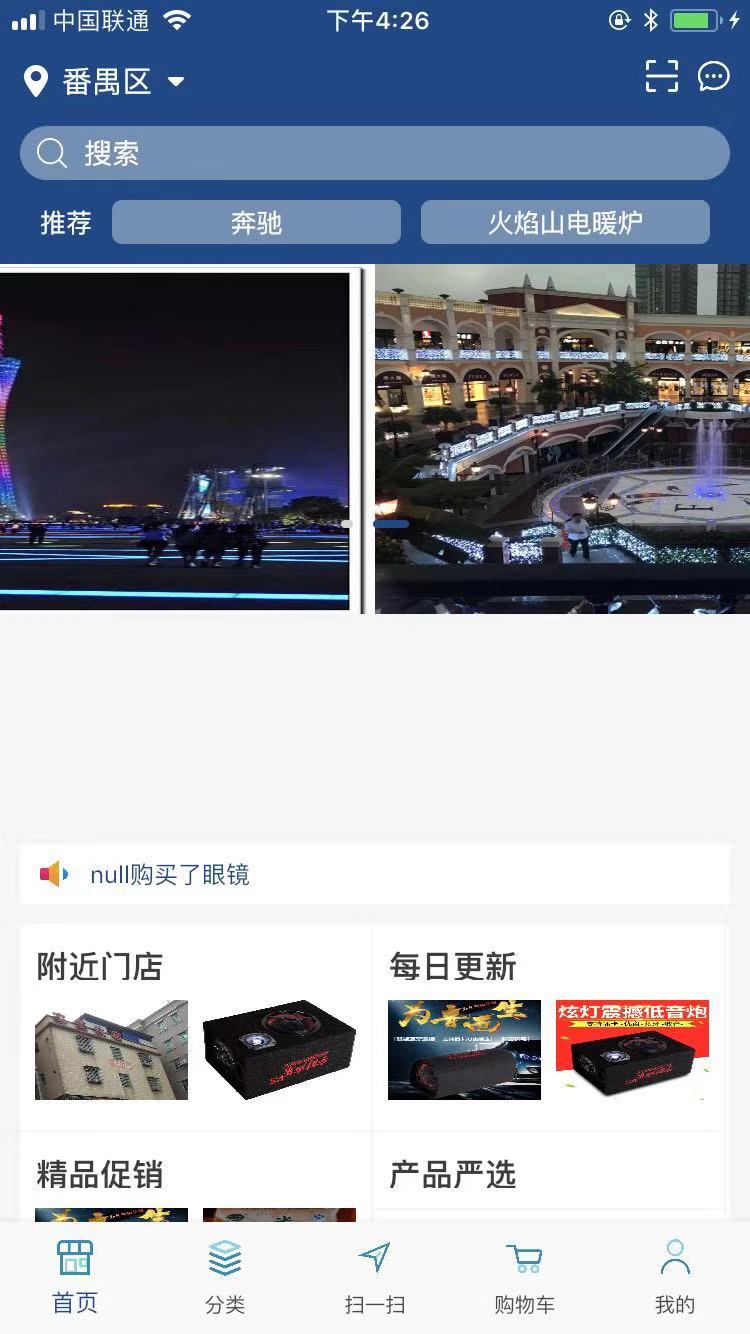
Task: Select the 火焰山电暖炉 recommended chip
Action: coord(565,222)
